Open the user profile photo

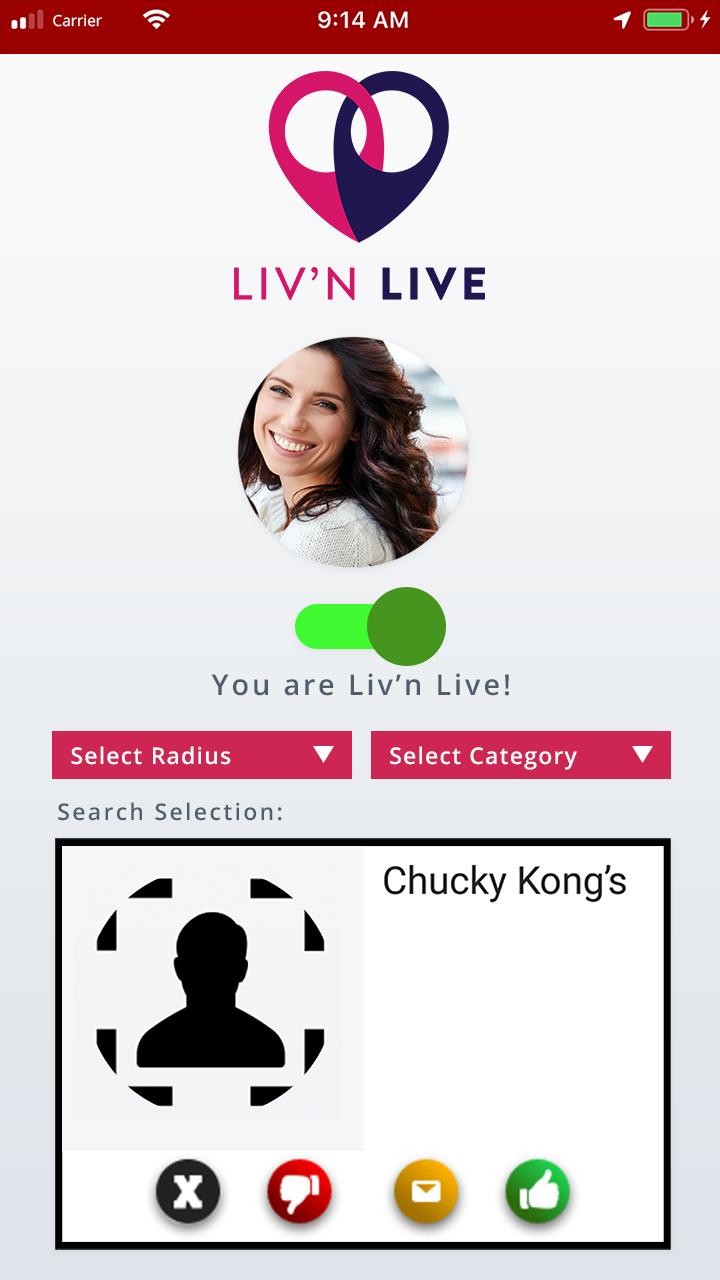pyautogui.click(x=353, y=452)
